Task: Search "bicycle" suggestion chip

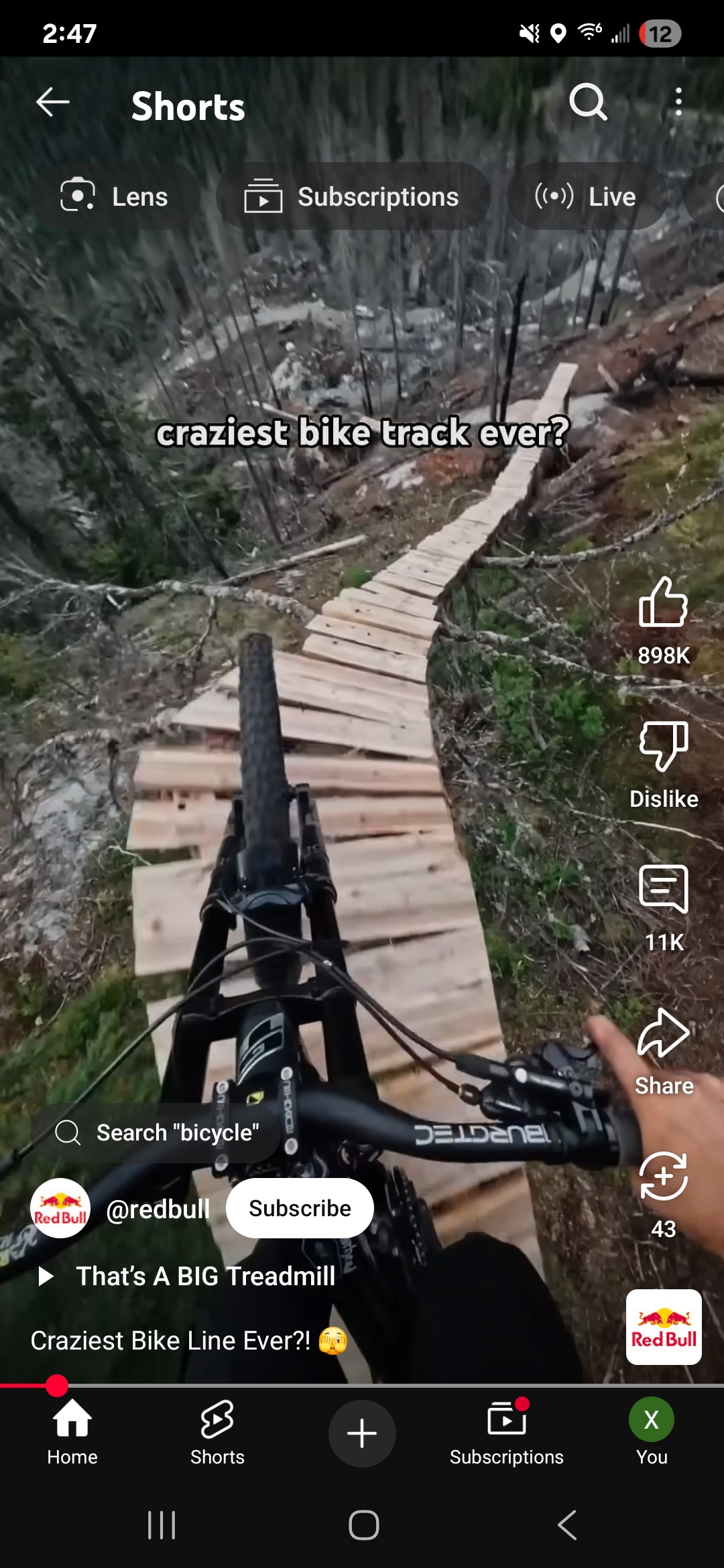Action: point(156,1133)
